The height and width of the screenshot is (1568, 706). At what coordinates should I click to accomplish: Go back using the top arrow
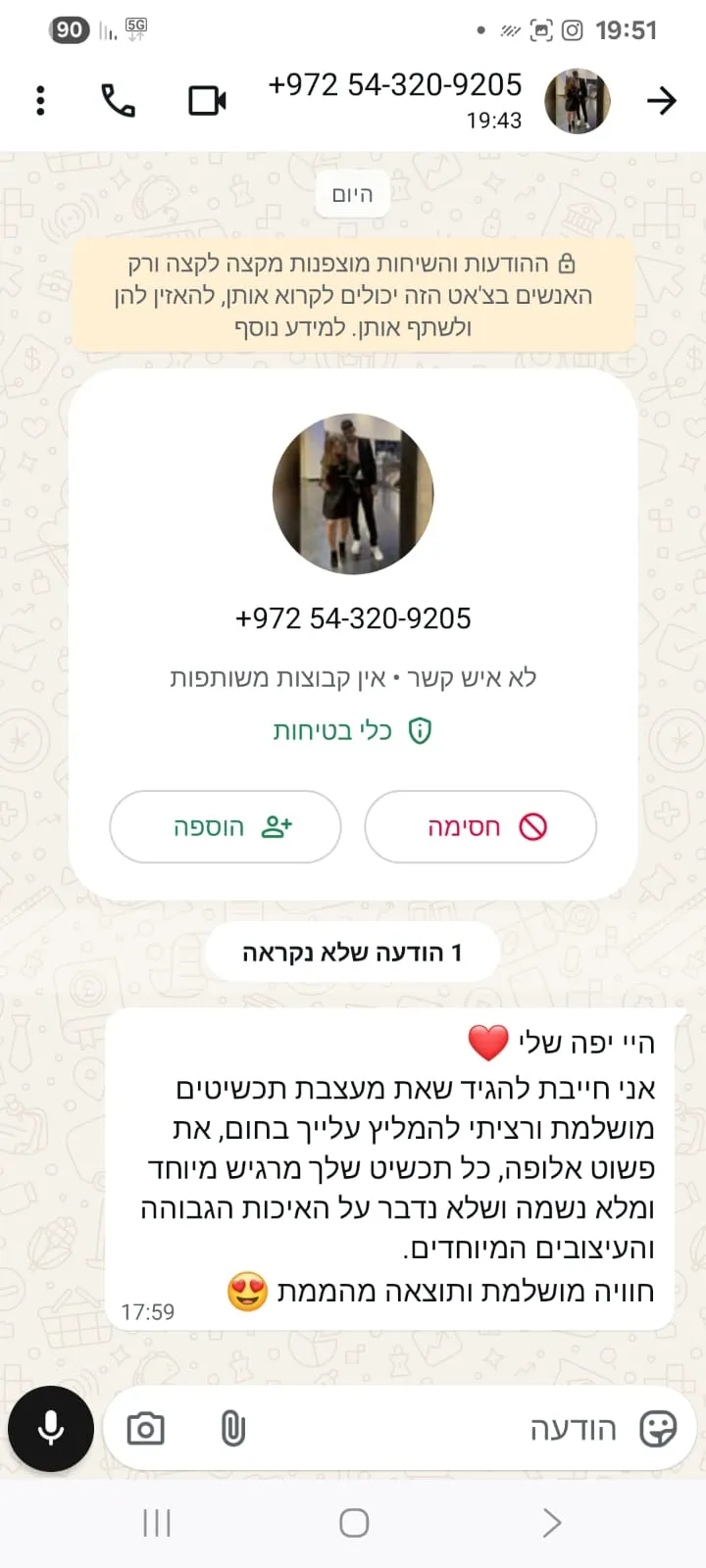tap(662, 100)
